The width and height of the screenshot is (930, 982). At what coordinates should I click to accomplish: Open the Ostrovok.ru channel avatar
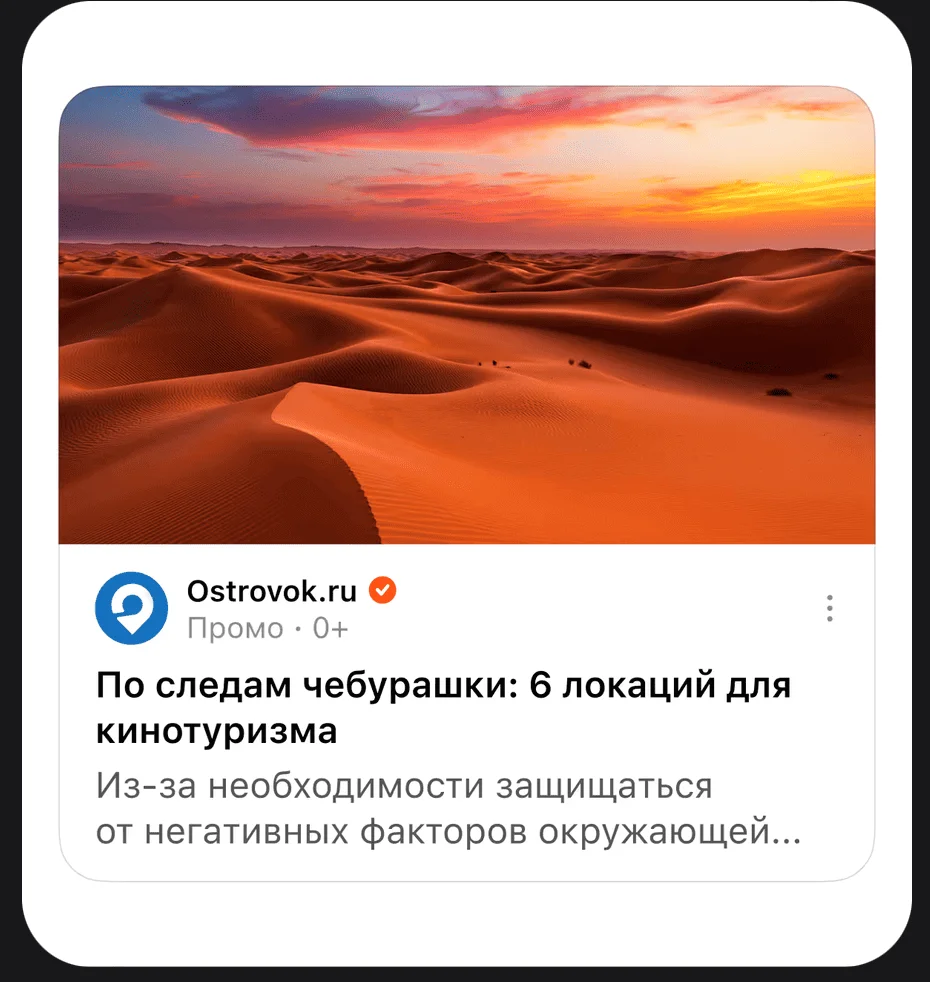(131, 608)
